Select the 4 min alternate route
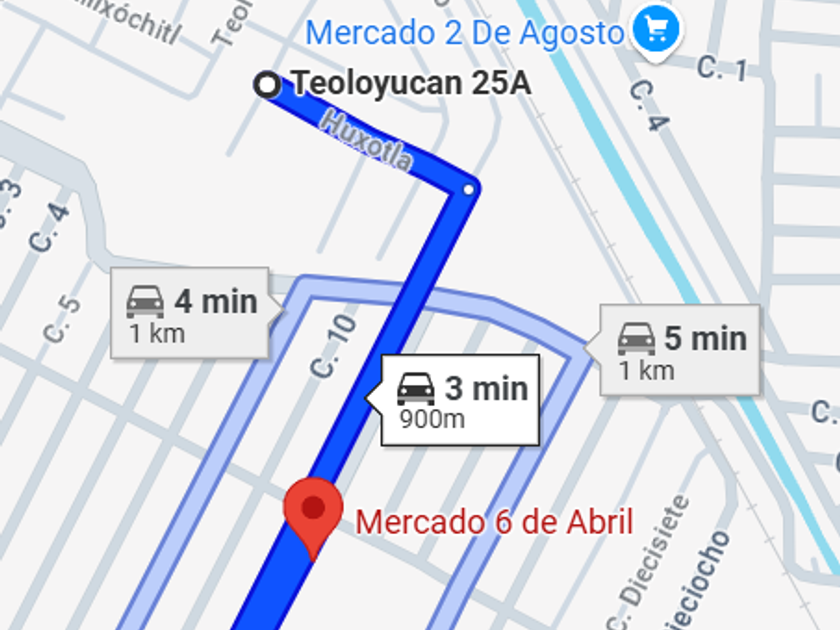The width and height of the screenshot is (840, 630). tap(189, 312)
